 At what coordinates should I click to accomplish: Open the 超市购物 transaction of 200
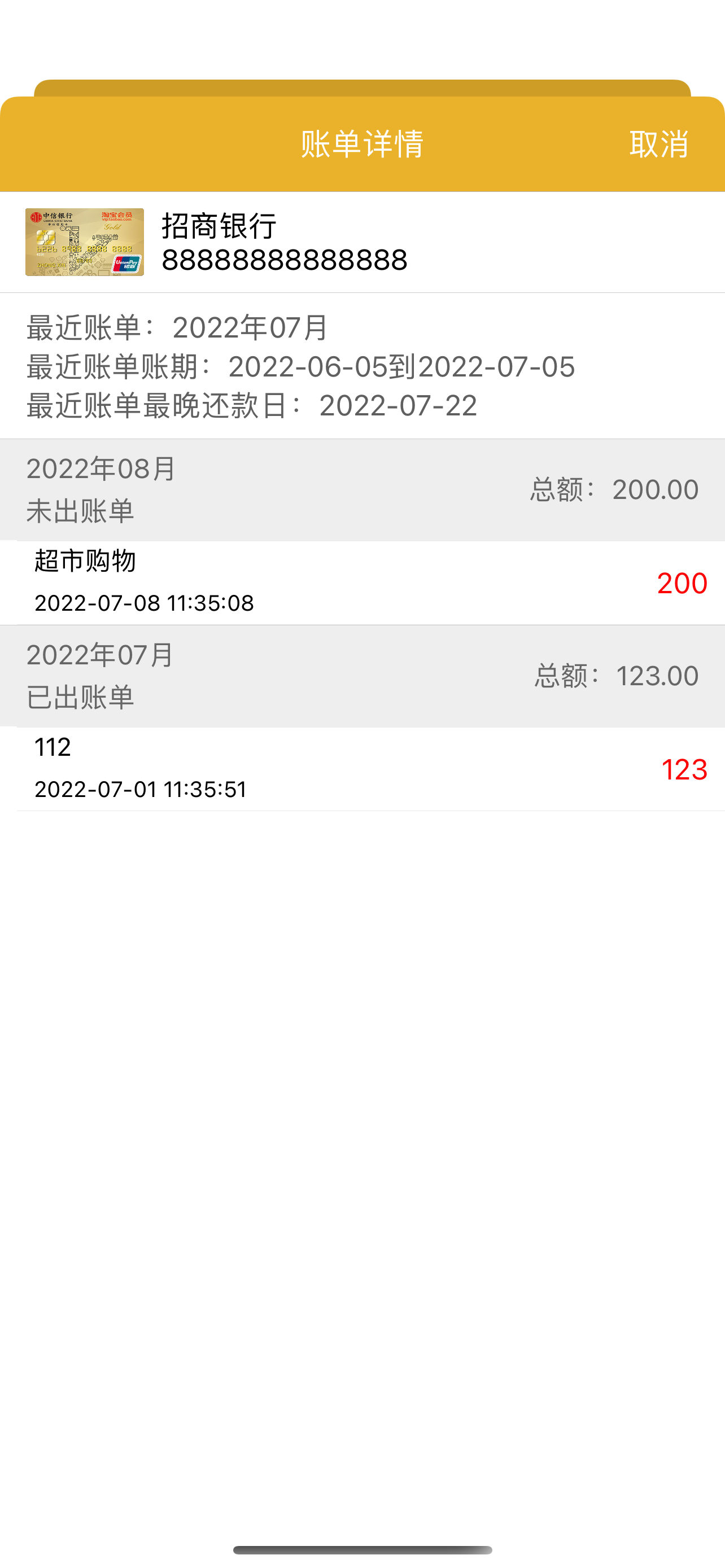pos(362,582)
